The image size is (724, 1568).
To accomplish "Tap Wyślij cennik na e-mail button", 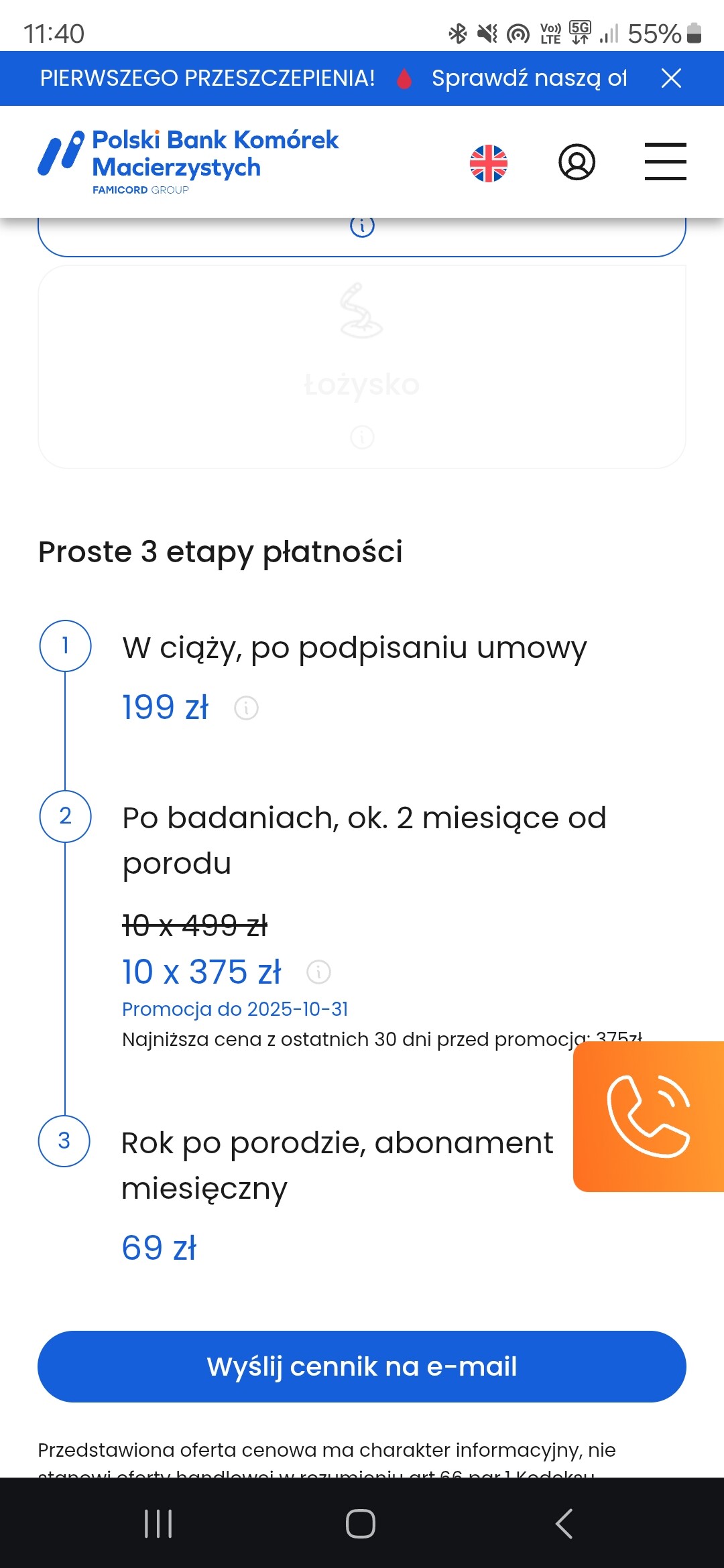I will 362,1366.
